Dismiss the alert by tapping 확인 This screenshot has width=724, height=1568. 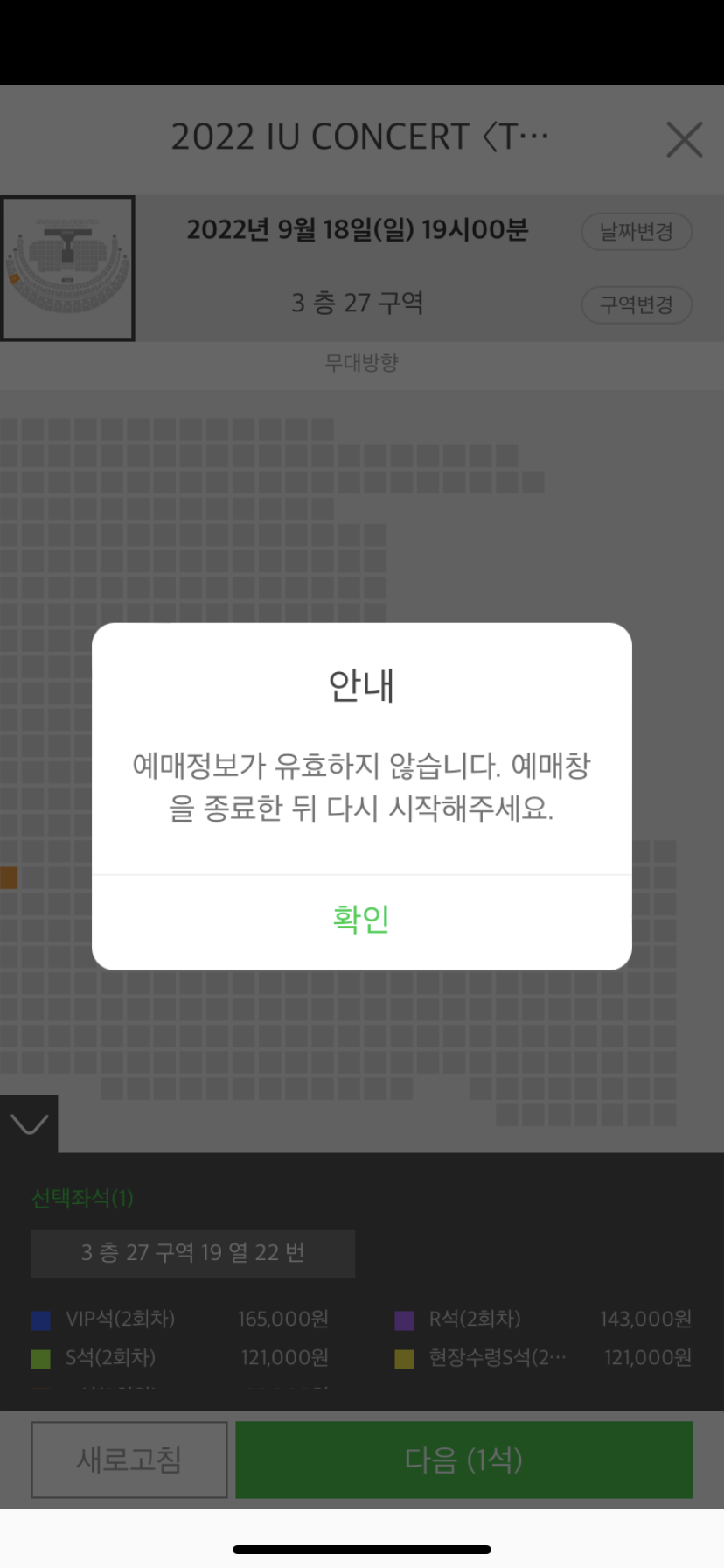(361, 919)
